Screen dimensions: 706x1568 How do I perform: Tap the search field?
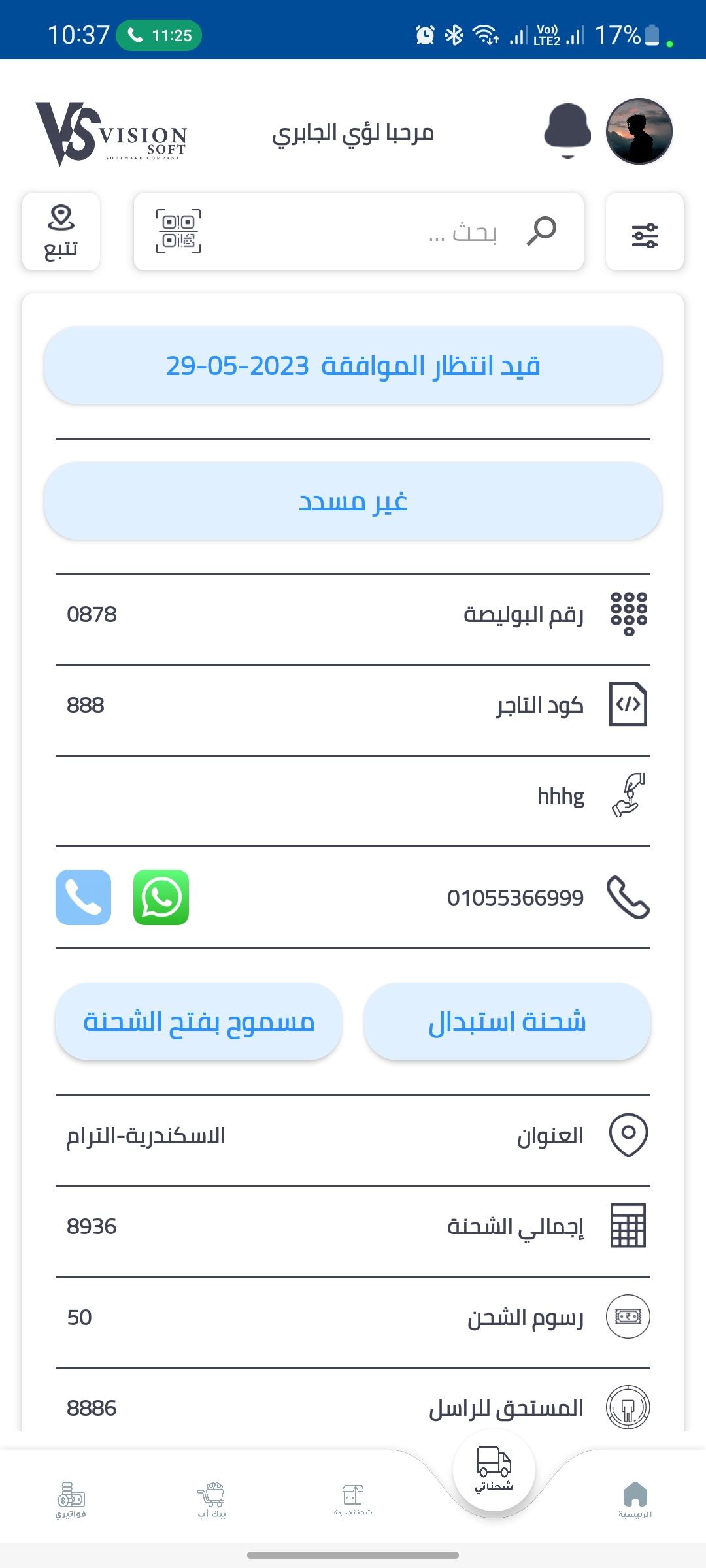click(358, 232)
